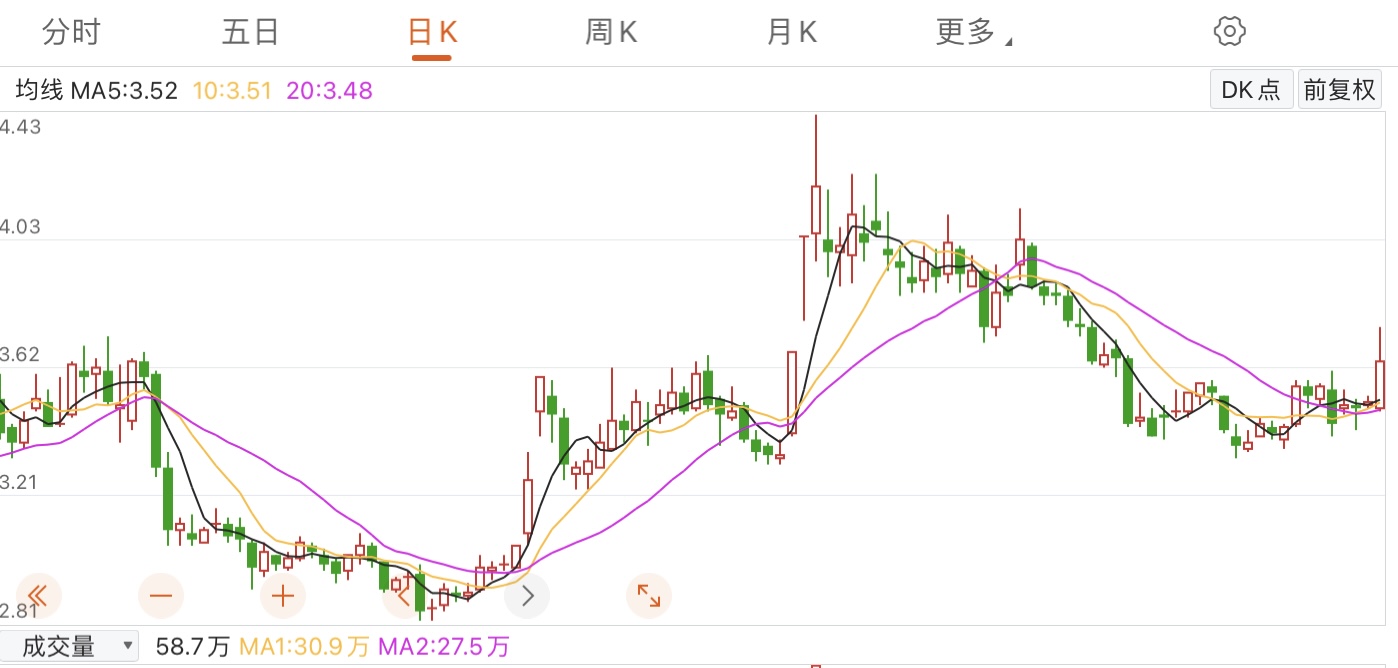Image resolution: width=1398 pixels, height=668 pixels.
Task: Move chart left with the left arrow
Action: pos(404,597)
